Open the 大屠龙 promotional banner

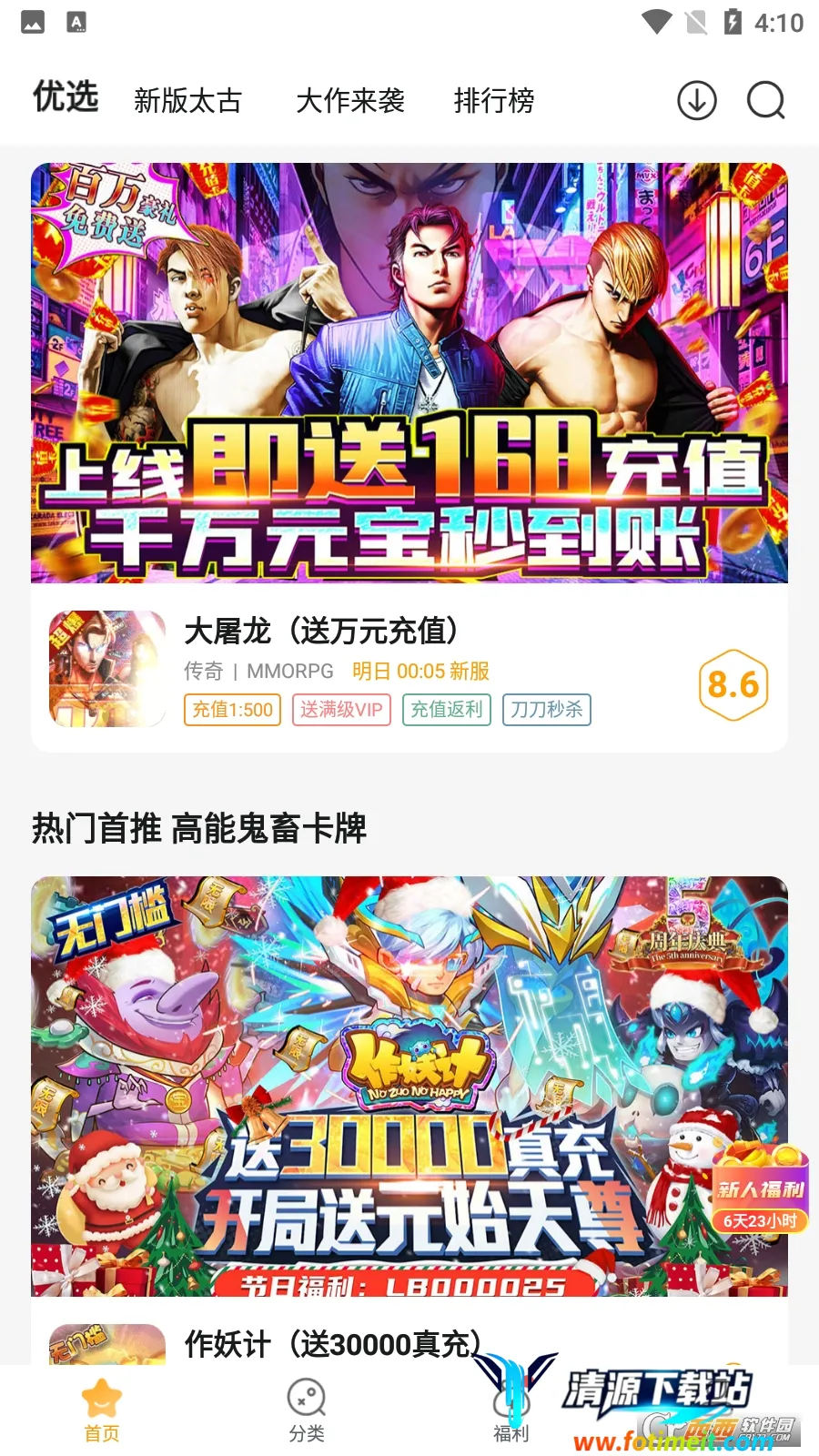pyautogui.click(x=409, y=373)
